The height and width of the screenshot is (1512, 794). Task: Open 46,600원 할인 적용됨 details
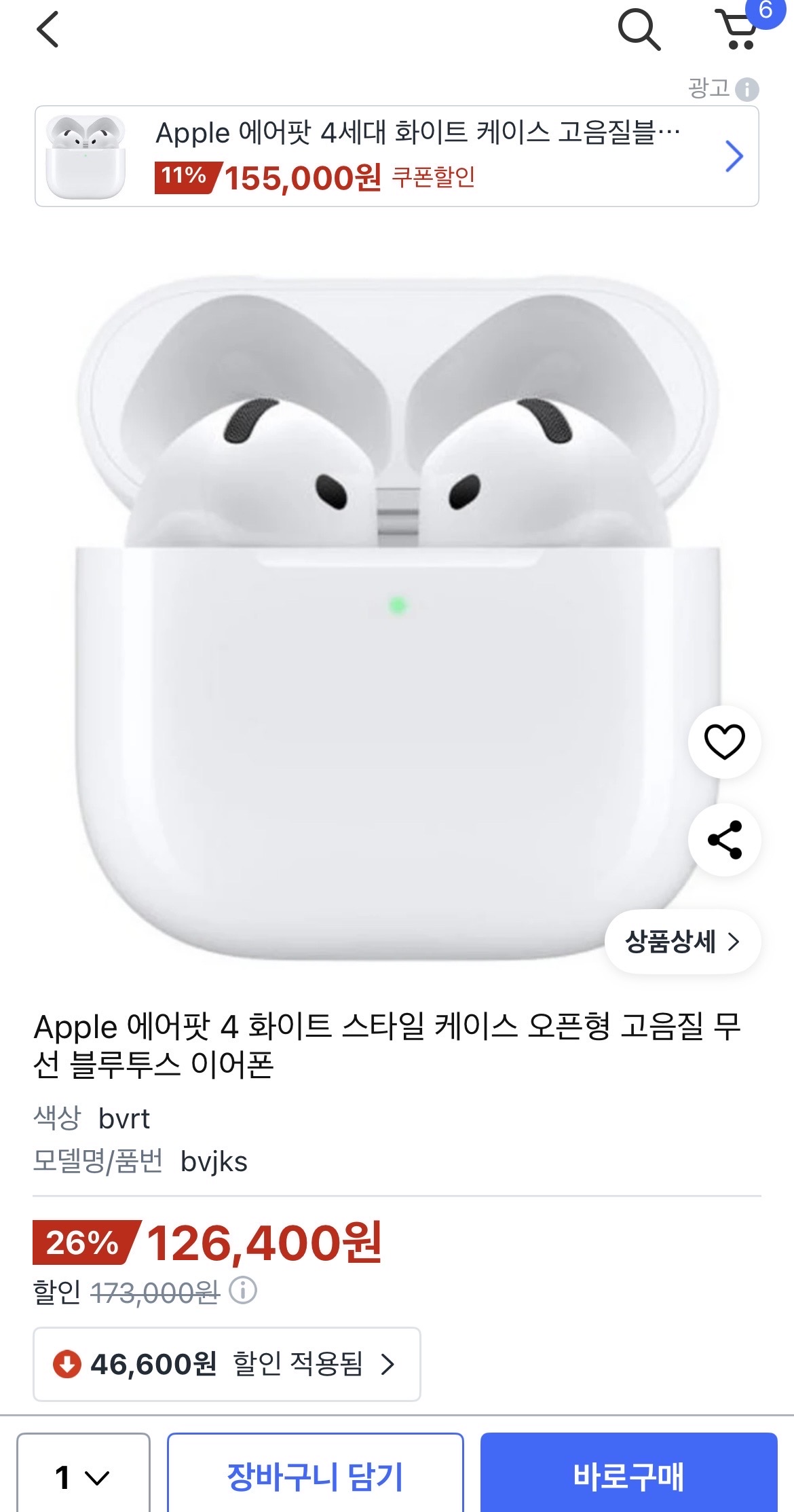tap(227, 1364)
